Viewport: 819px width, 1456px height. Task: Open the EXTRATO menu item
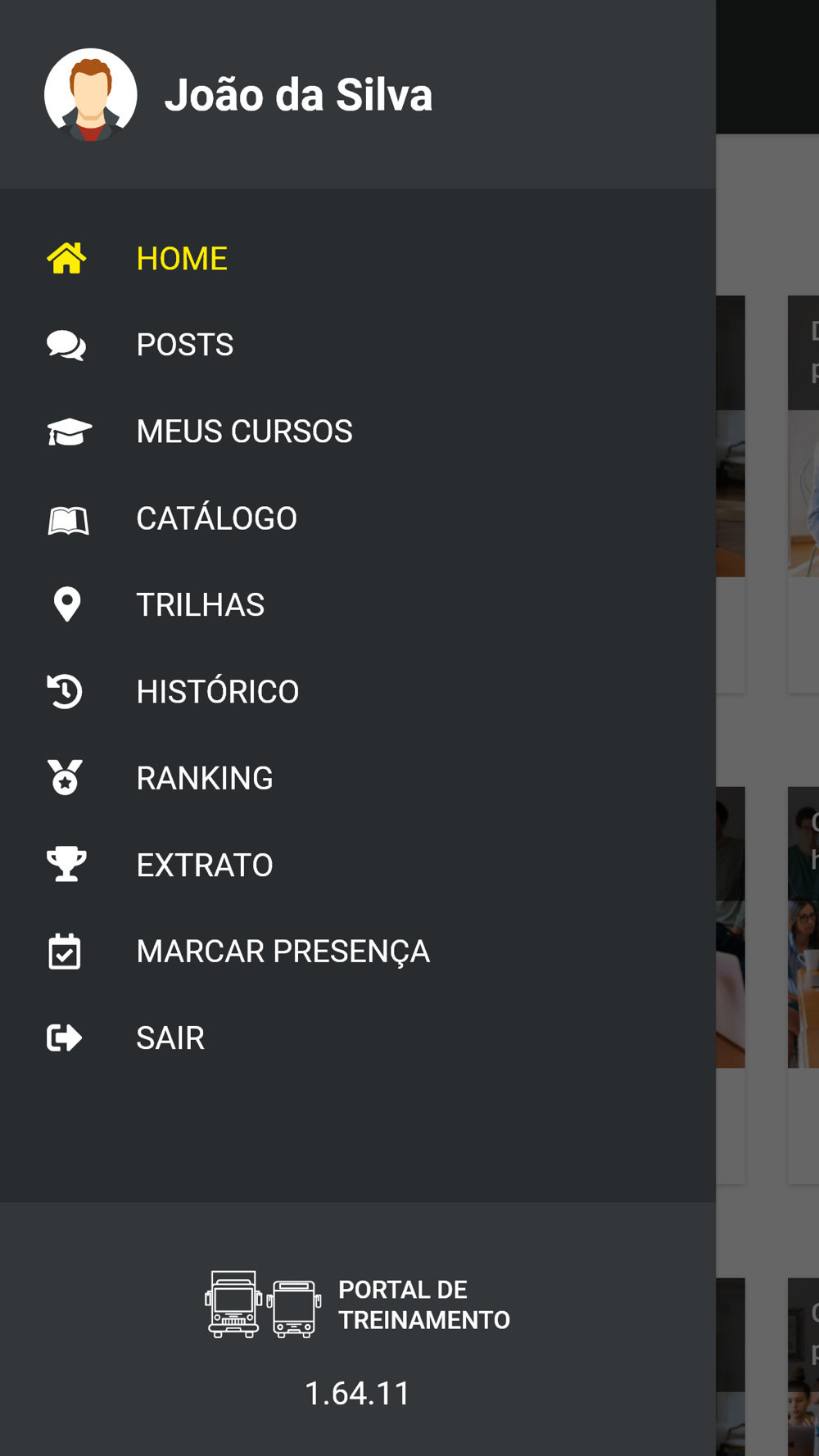click(x=205, y=865)
